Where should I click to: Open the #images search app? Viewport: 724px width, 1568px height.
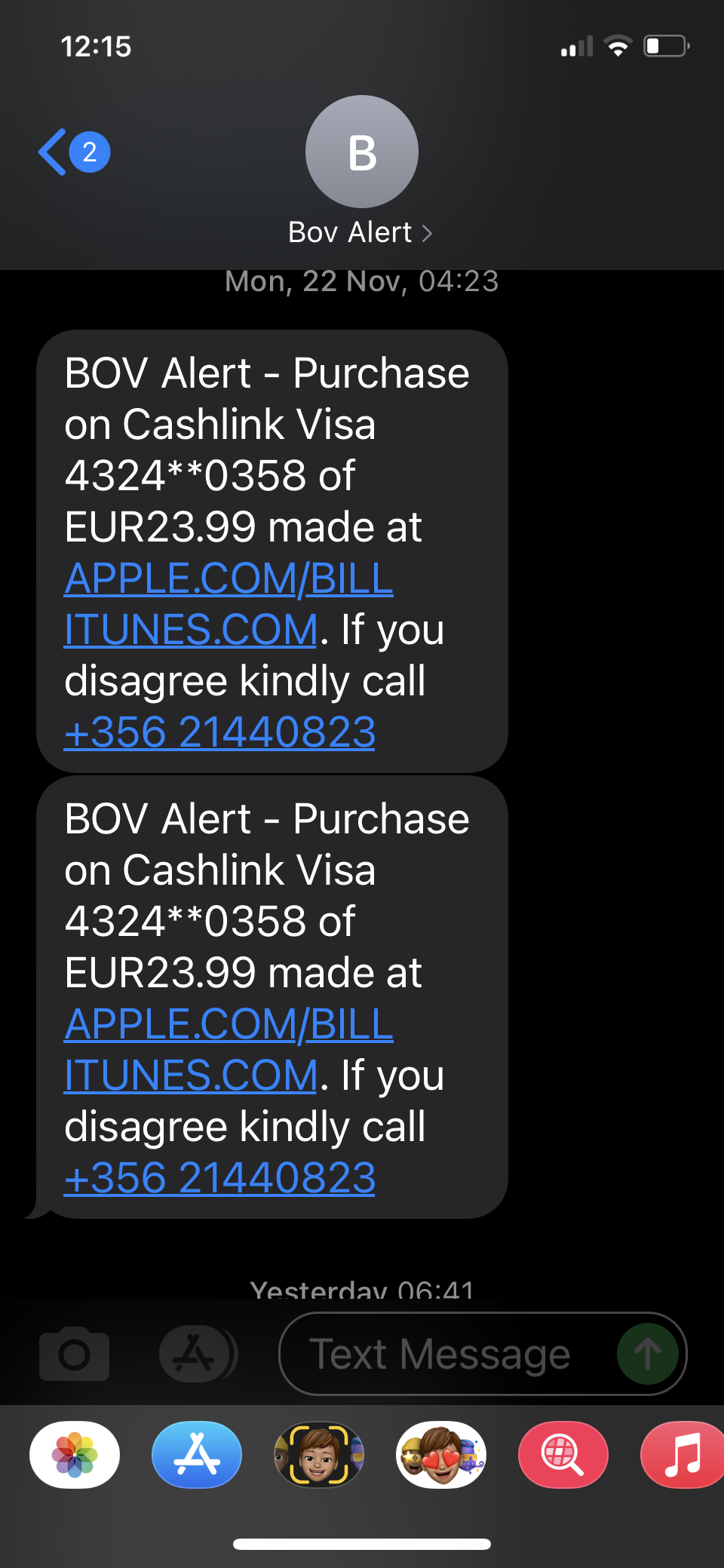pos(563,1455)
